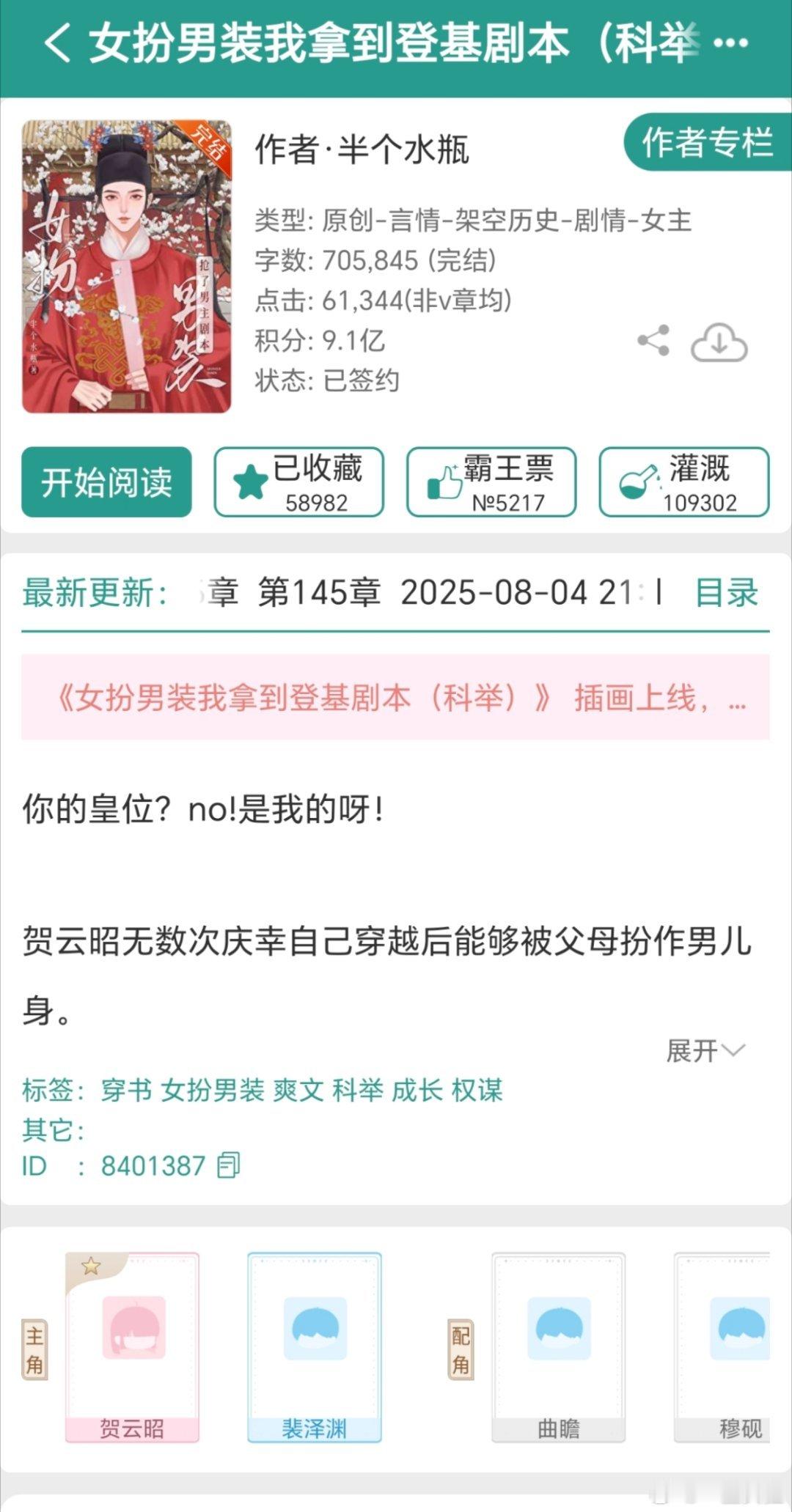Open 目录 chapter list
The width and height of the screenshot is (792, 1512).
(x=723, y=594)
